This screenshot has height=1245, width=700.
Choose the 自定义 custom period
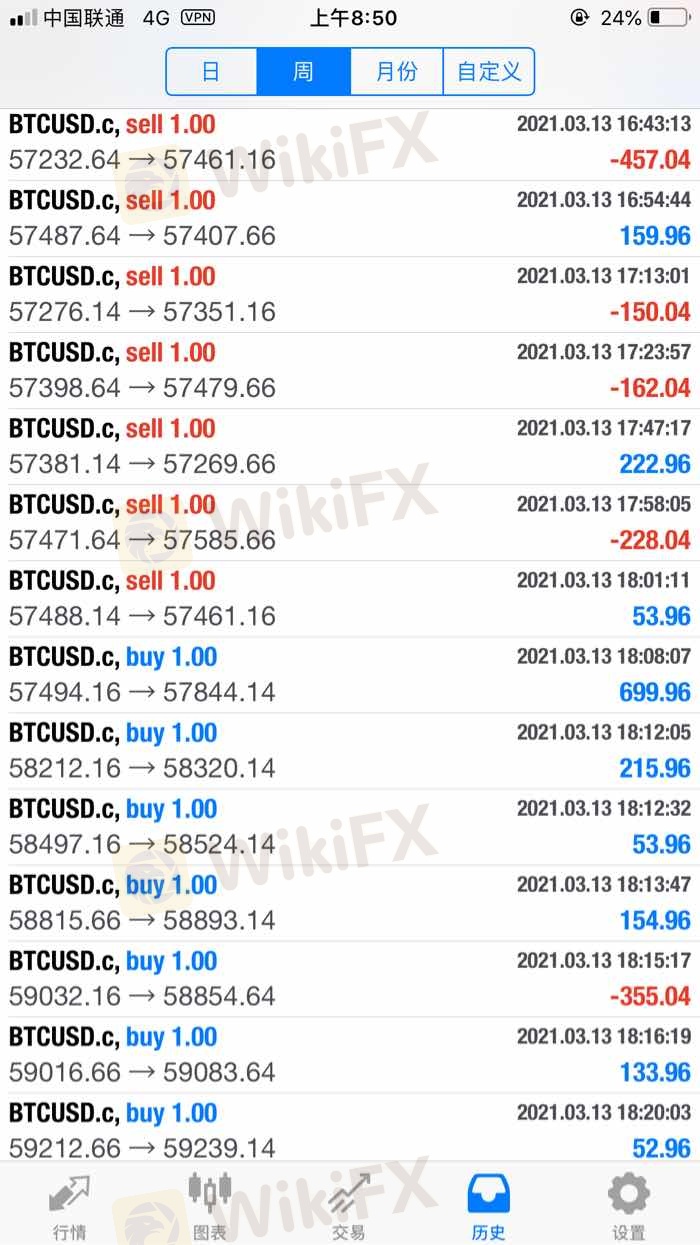489,72
